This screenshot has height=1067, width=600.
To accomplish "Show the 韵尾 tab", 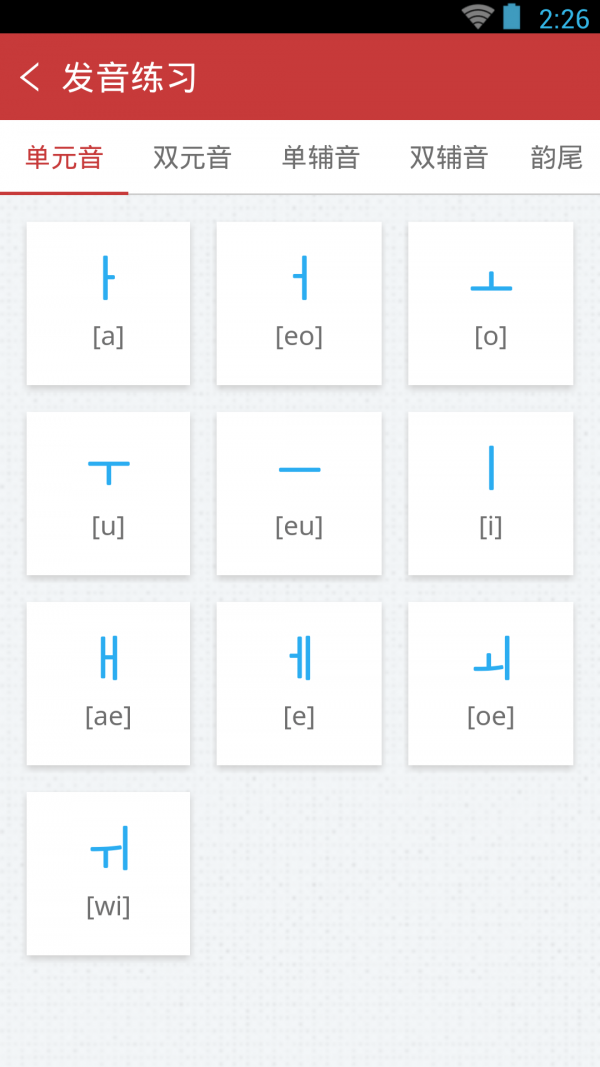I will coord(556,157).
